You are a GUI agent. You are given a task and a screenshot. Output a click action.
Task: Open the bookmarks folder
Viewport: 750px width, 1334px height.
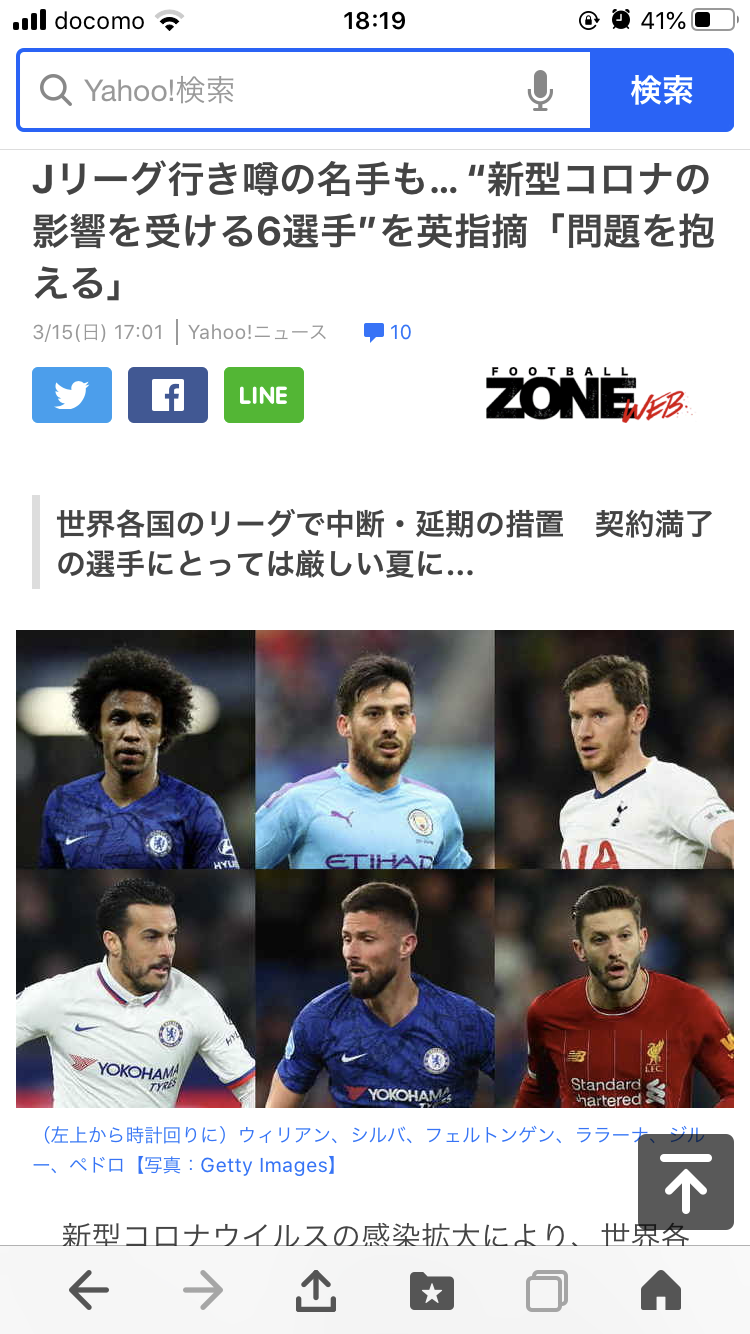click(x=432, y=1291)
